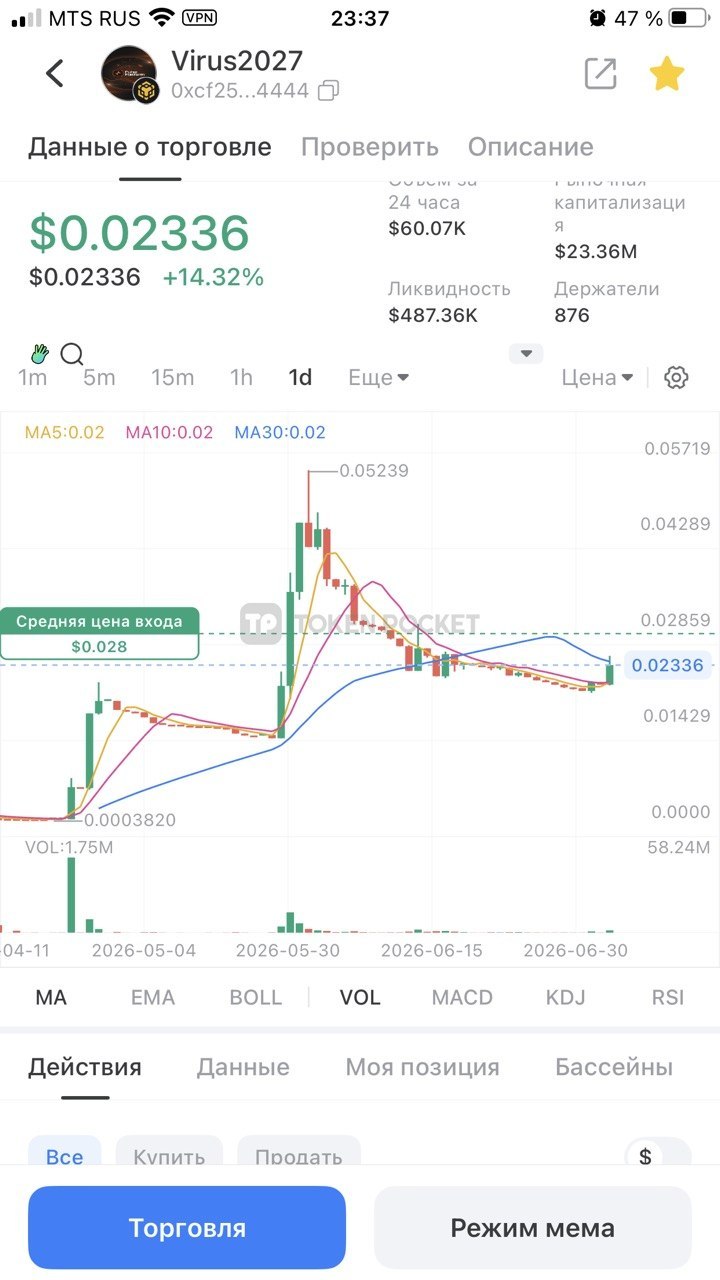Show the BOLL indicator

click(x=256, y=997)
